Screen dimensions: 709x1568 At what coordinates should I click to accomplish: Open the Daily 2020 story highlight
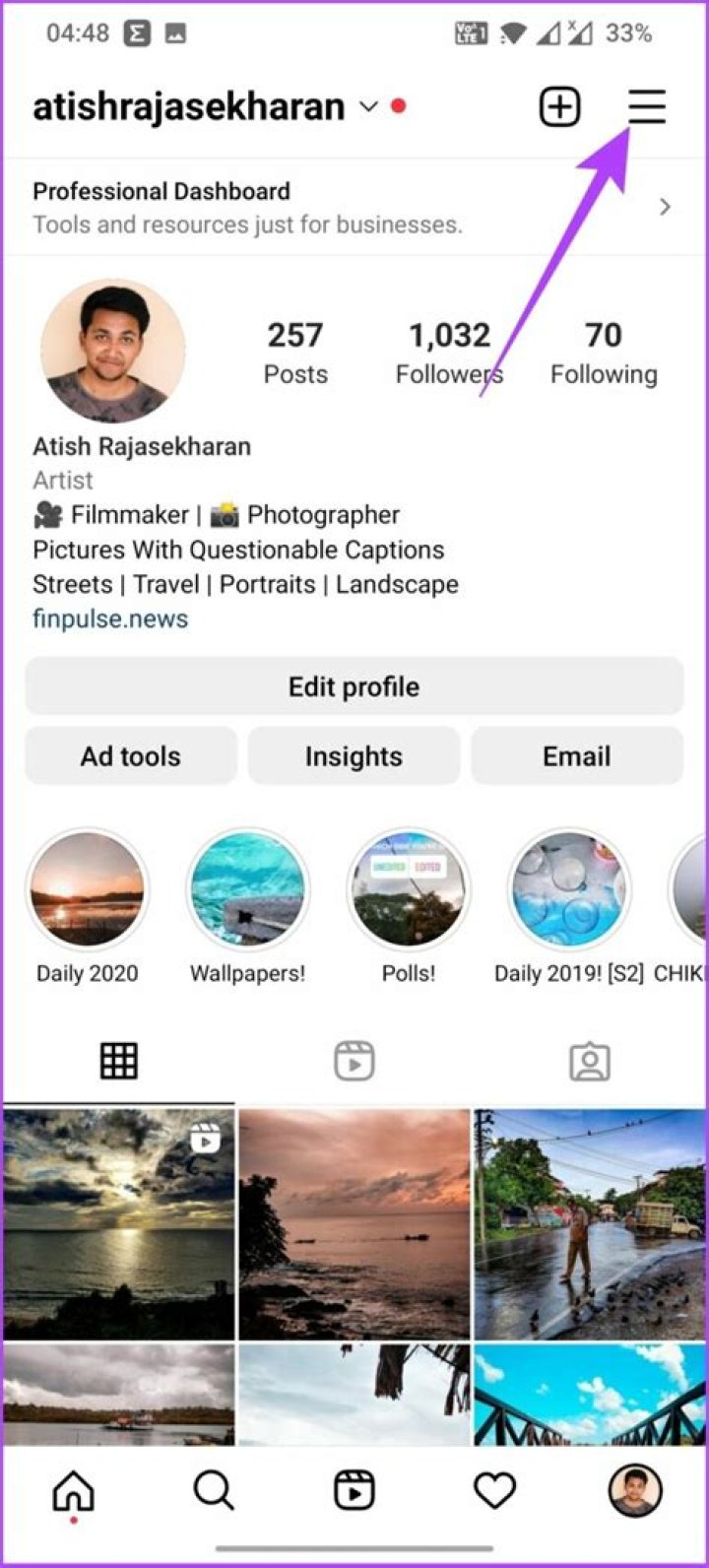click(88, 888)
